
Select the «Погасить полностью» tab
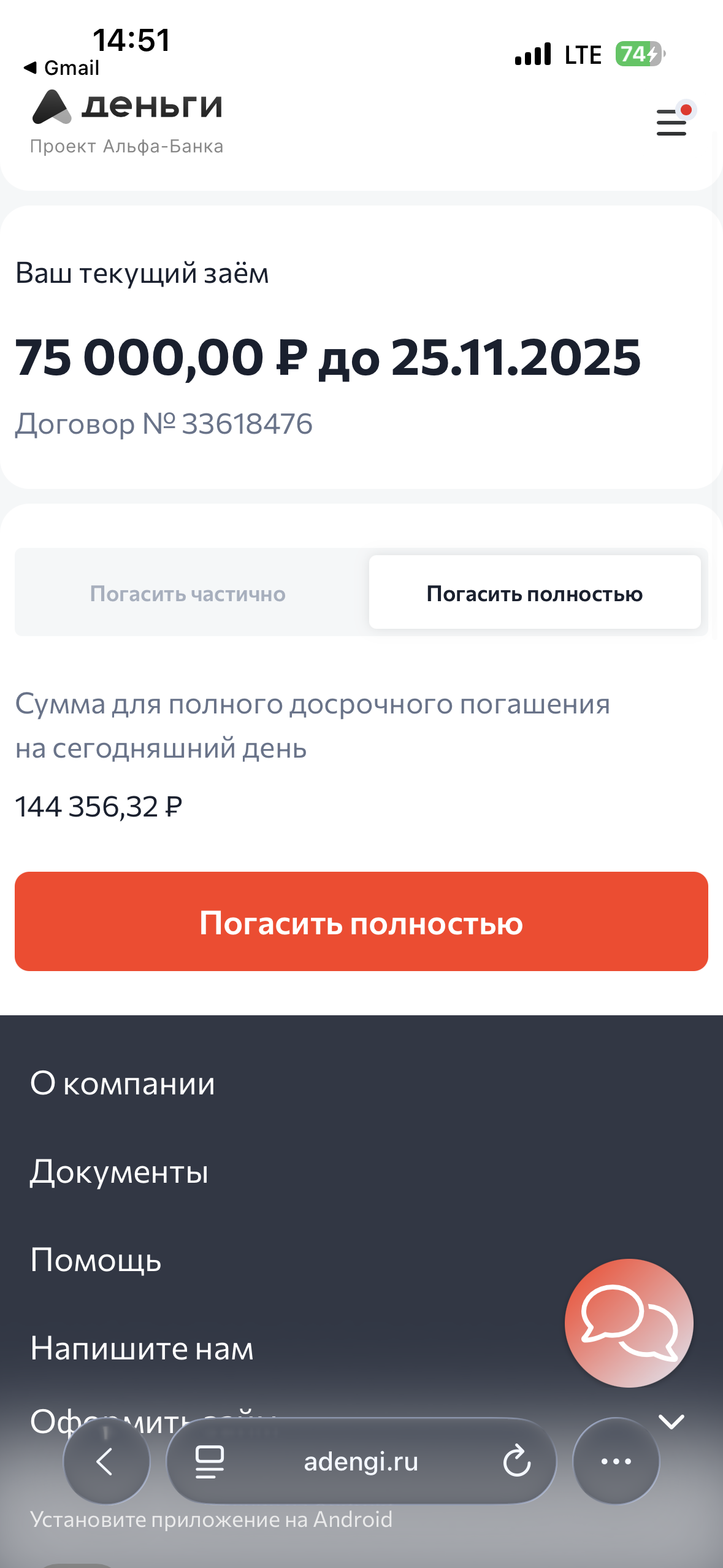(534, 593)
